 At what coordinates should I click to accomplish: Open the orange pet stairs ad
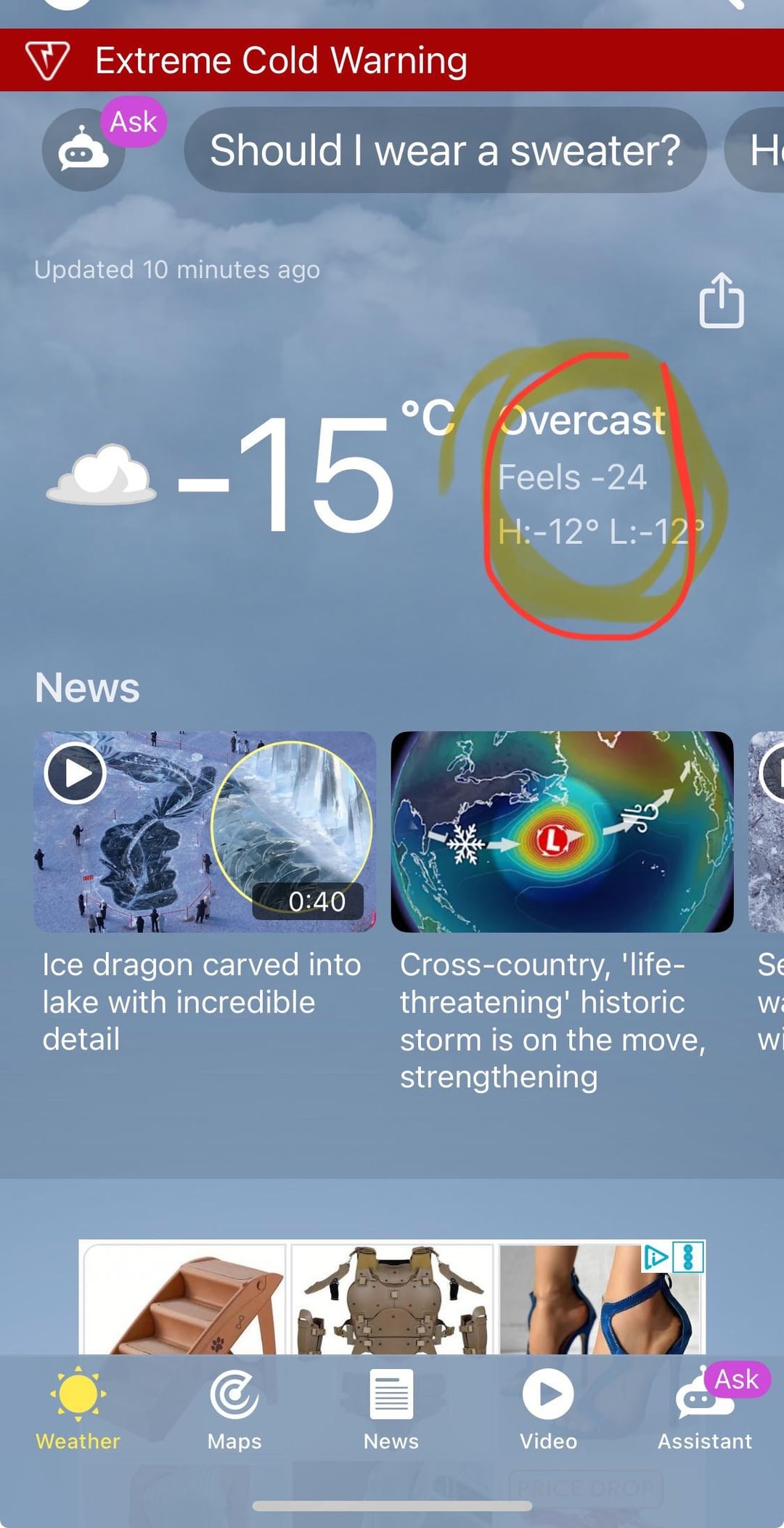point(186,1300)
